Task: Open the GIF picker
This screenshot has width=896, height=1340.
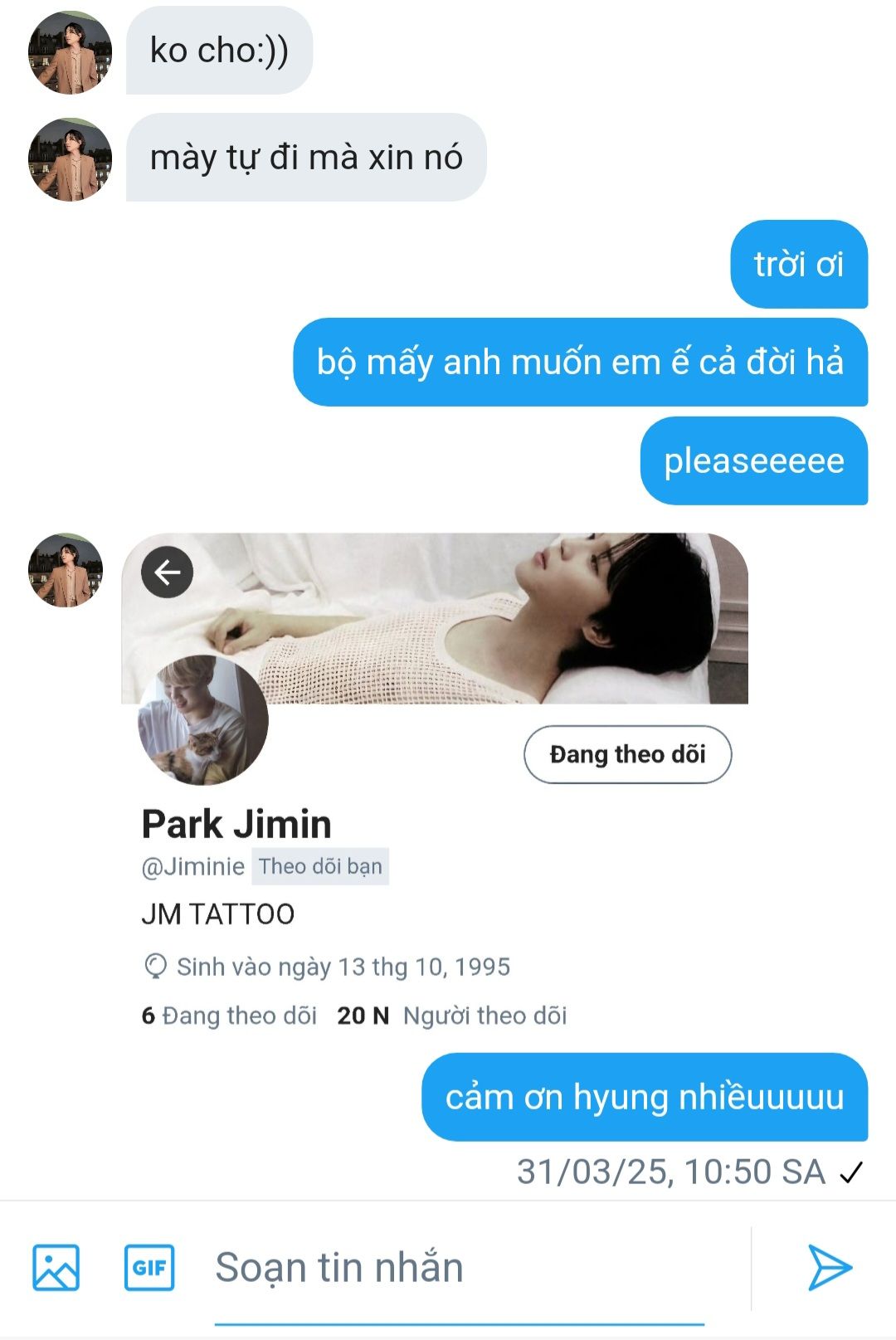Action: 149,1267
